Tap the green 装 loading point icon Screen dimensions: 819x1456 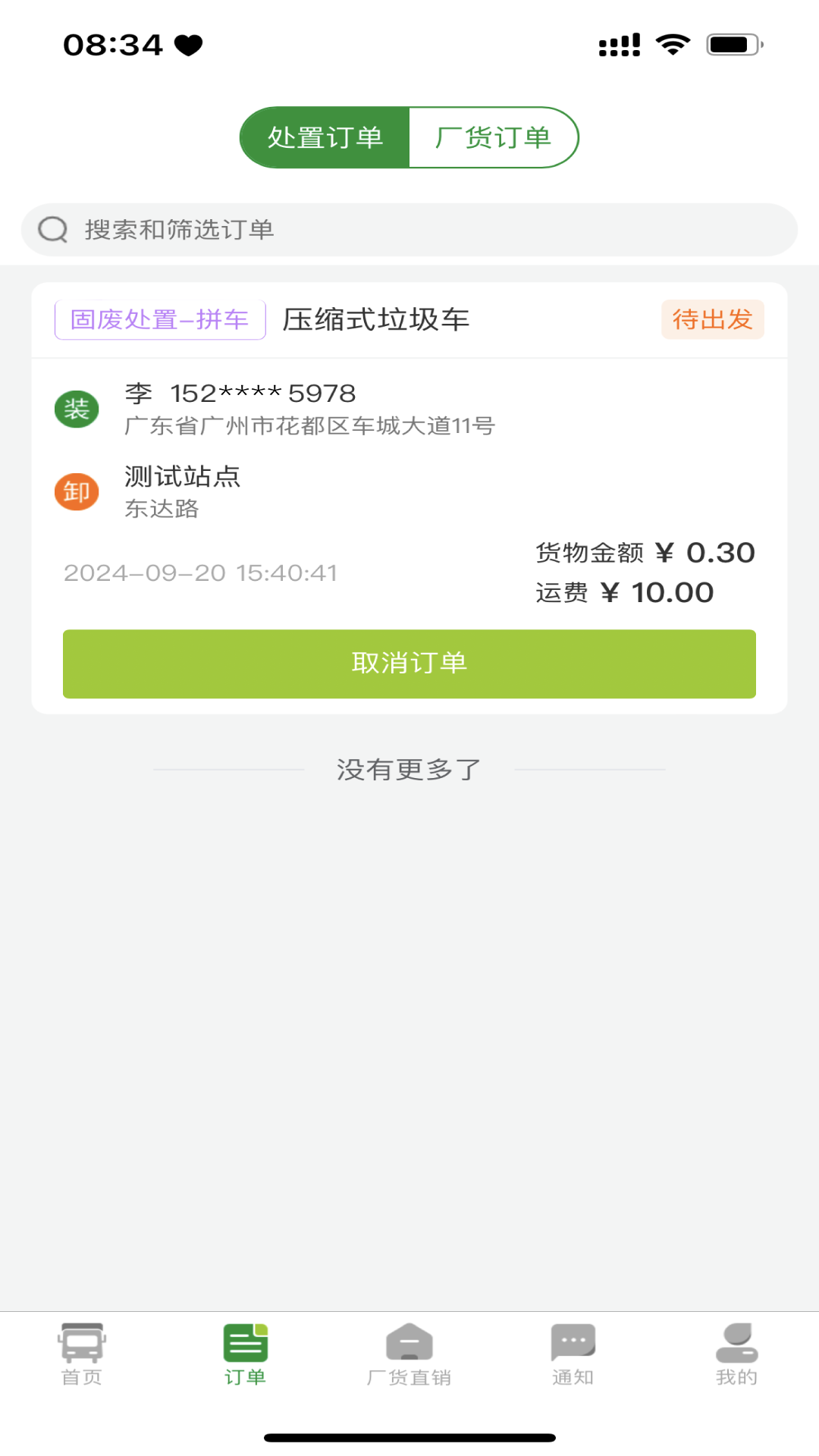(77, 408)
